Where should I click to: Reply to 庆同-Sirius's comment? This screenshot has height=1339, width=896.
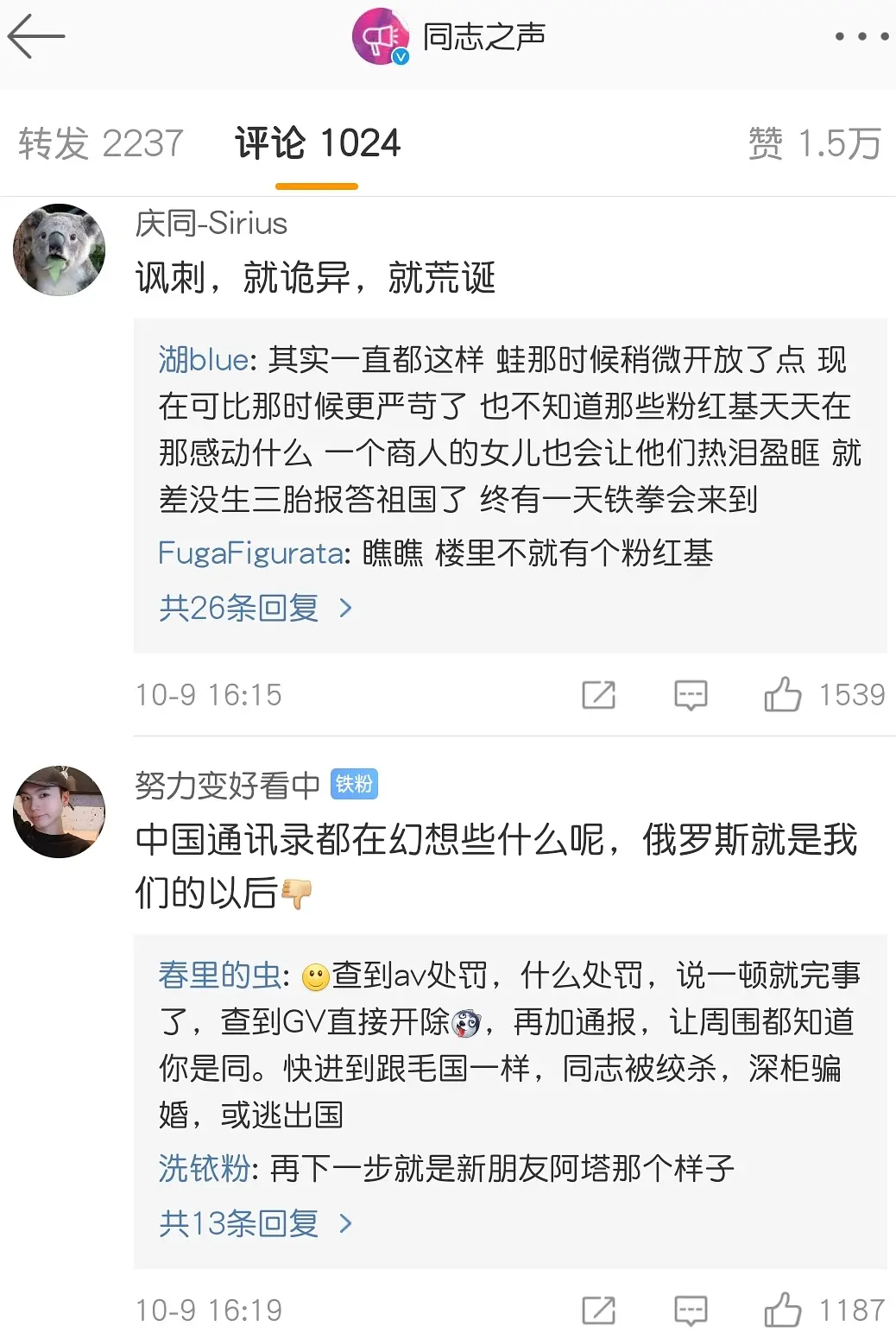pyautogui.click(x=691, y=695)
